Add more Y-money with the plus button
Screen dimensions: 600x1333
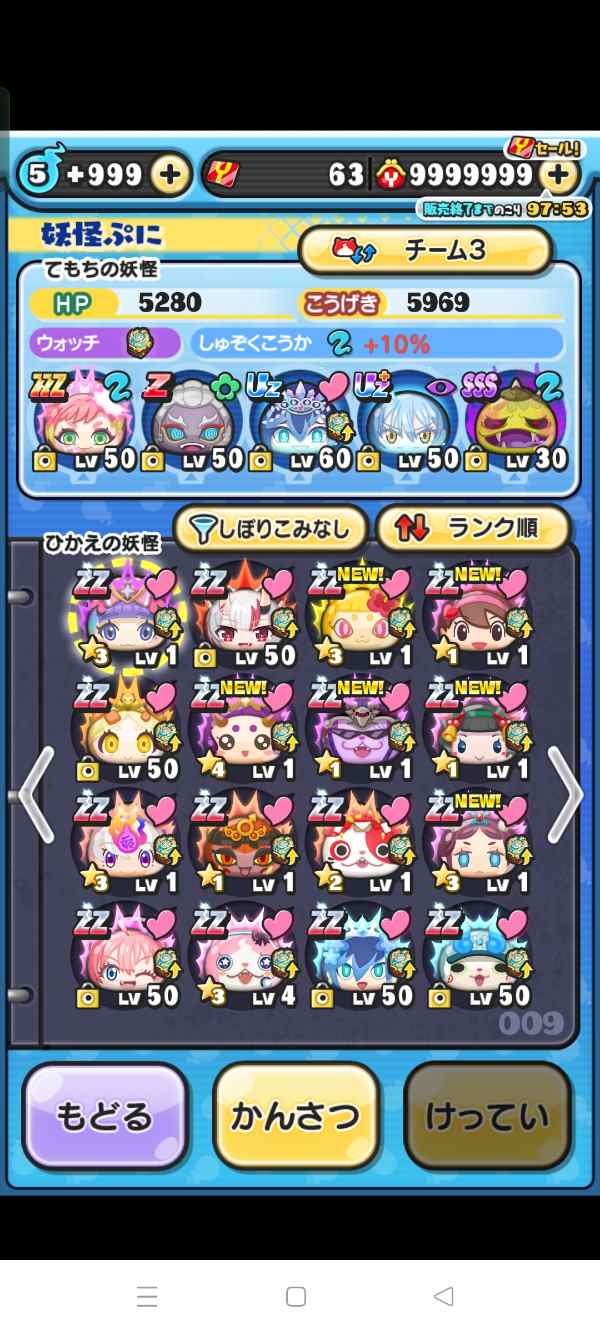point(560,175)
